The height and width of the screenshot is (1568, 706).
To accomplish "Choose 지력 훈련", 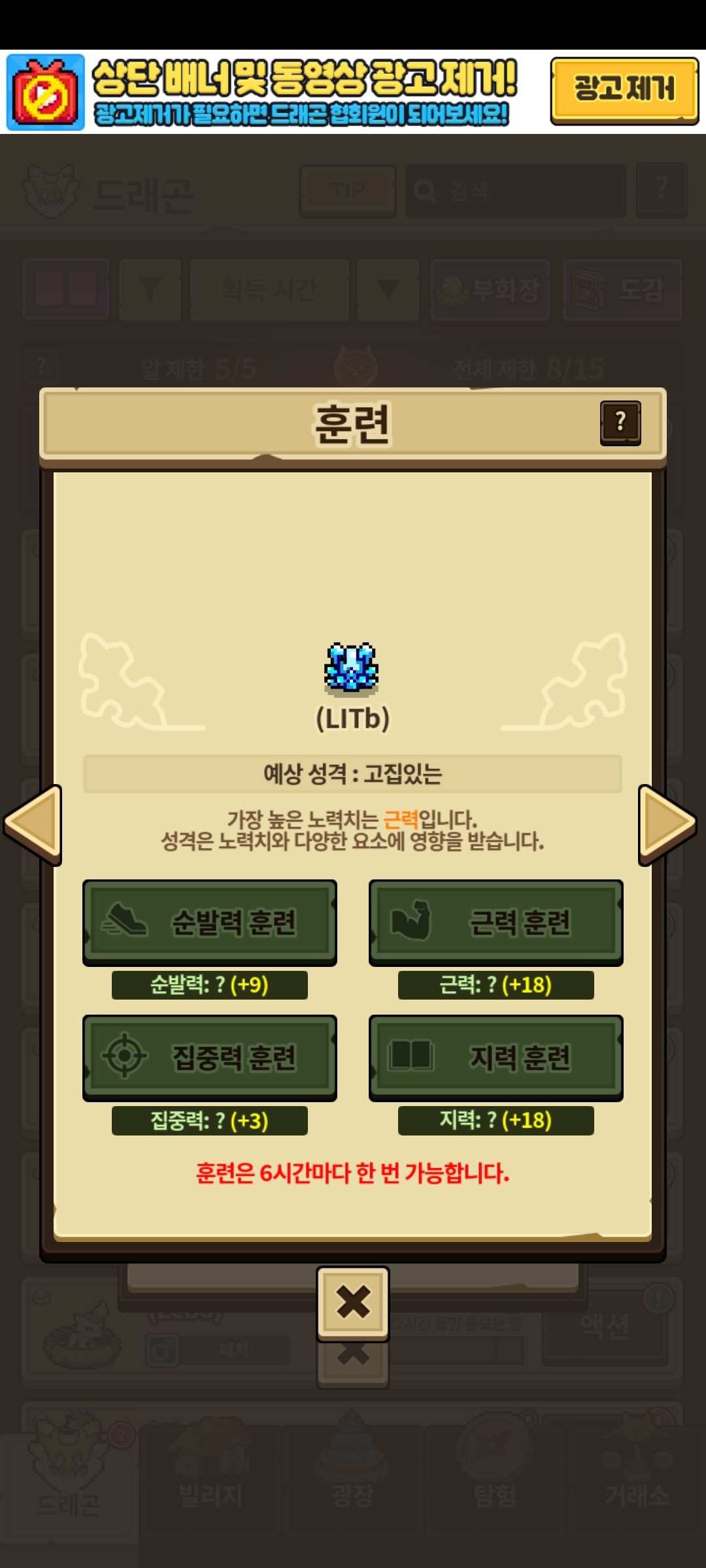I will coord(496,1058).
